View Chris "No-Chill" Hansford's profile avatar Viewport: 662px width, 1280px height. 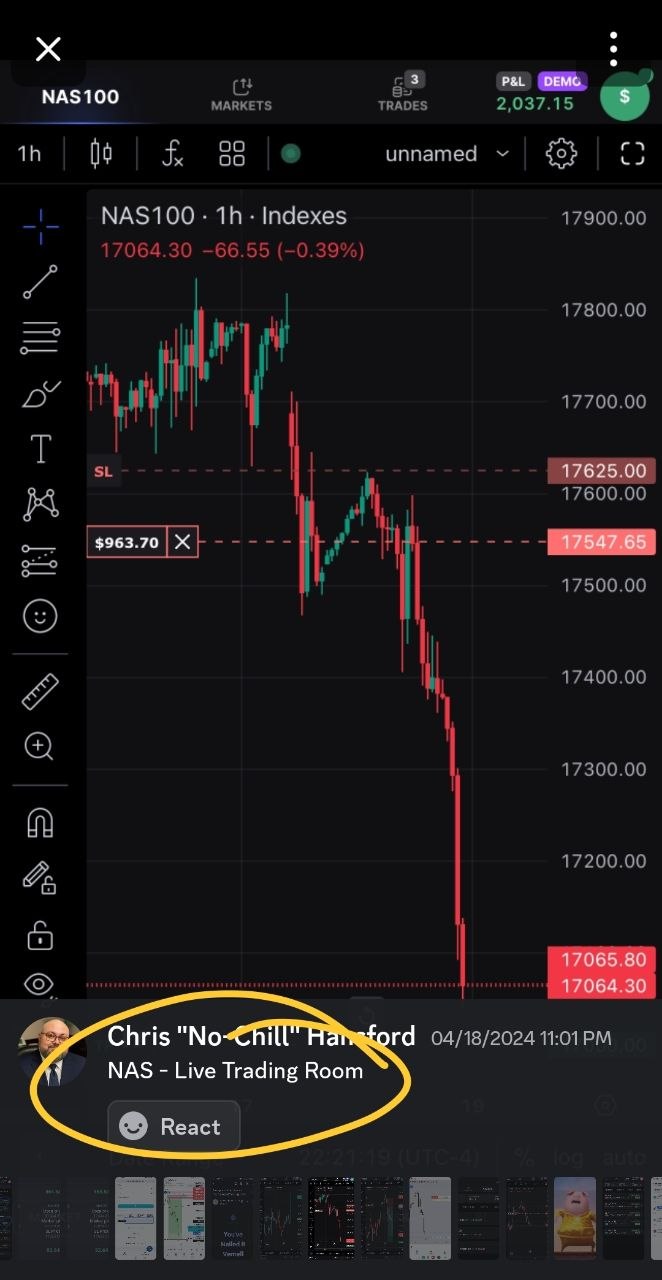[52, 1052]
